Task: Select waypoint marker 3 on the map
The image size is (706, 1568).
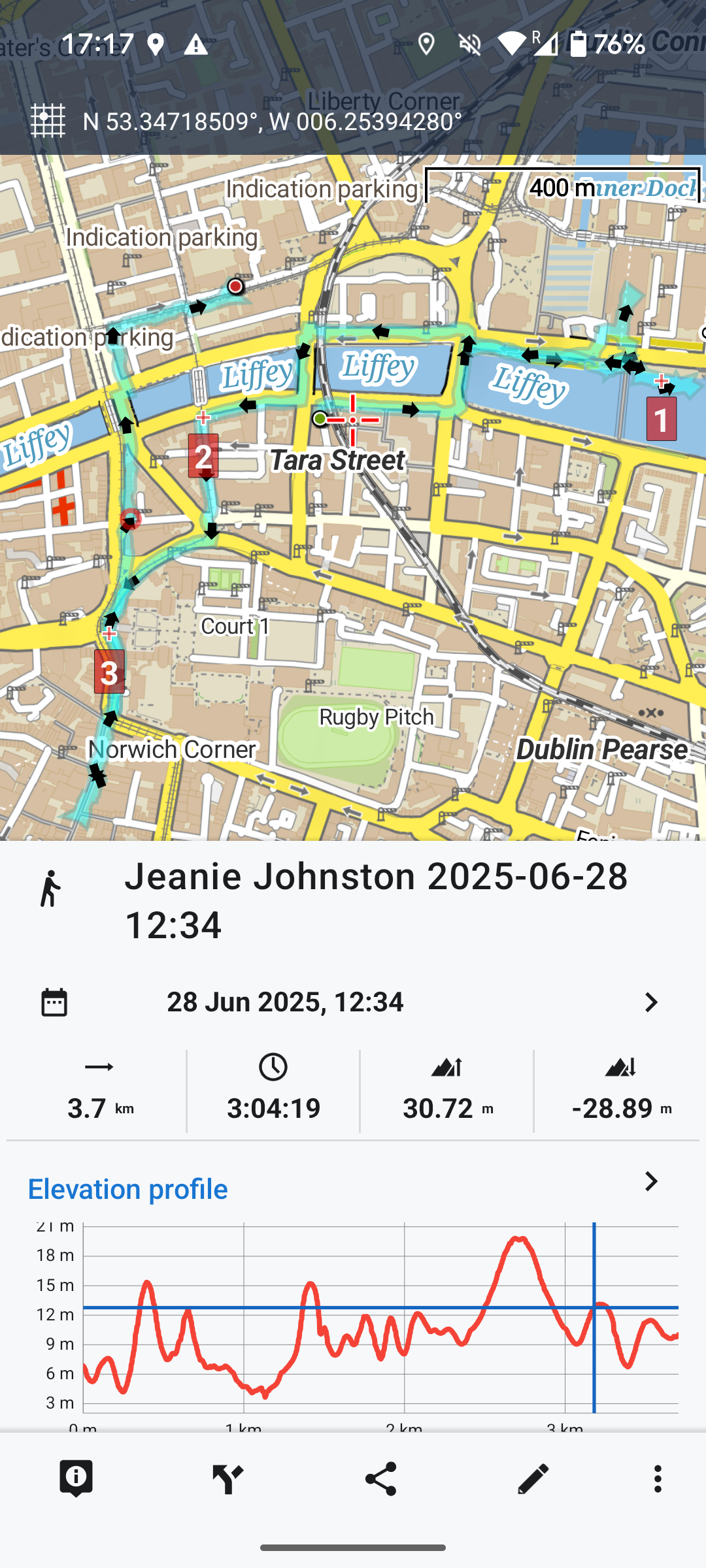Action: [109, 672]
